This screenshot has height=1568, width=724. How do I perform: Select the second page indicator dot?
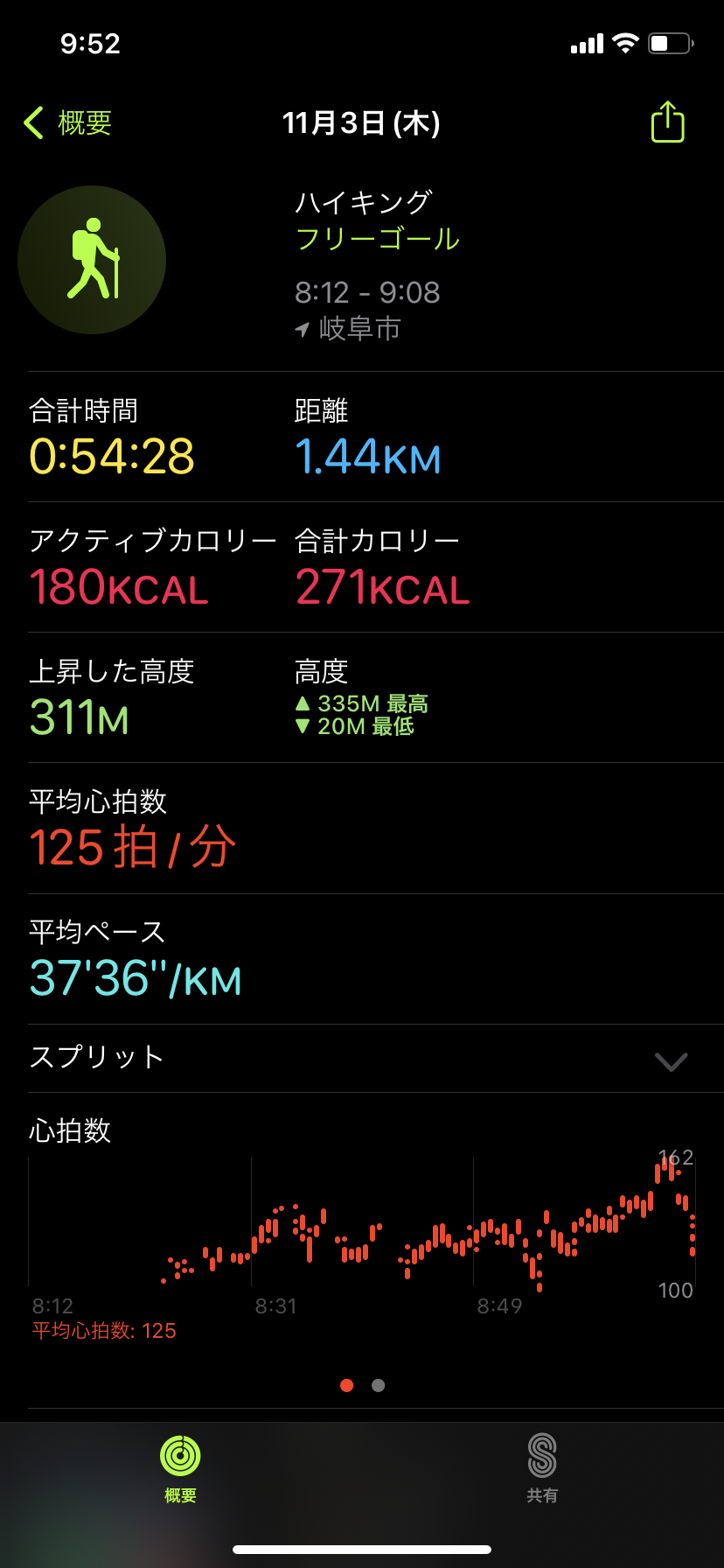coord(378,1385)
